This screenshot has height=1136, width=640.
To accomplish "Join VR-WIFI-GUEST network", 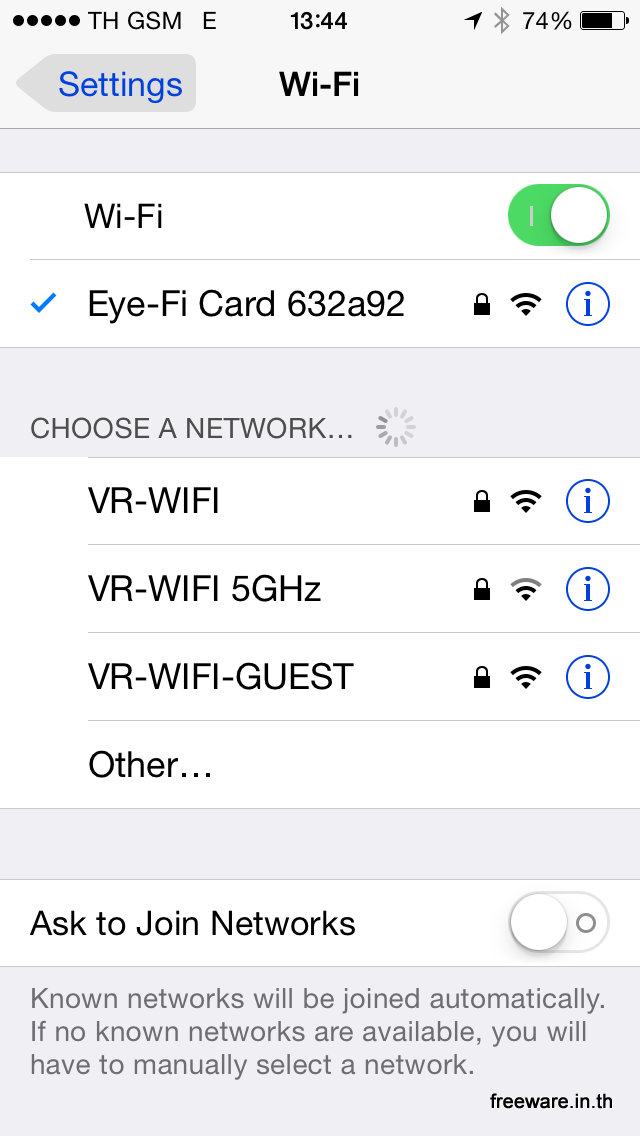I will point(320,677).
